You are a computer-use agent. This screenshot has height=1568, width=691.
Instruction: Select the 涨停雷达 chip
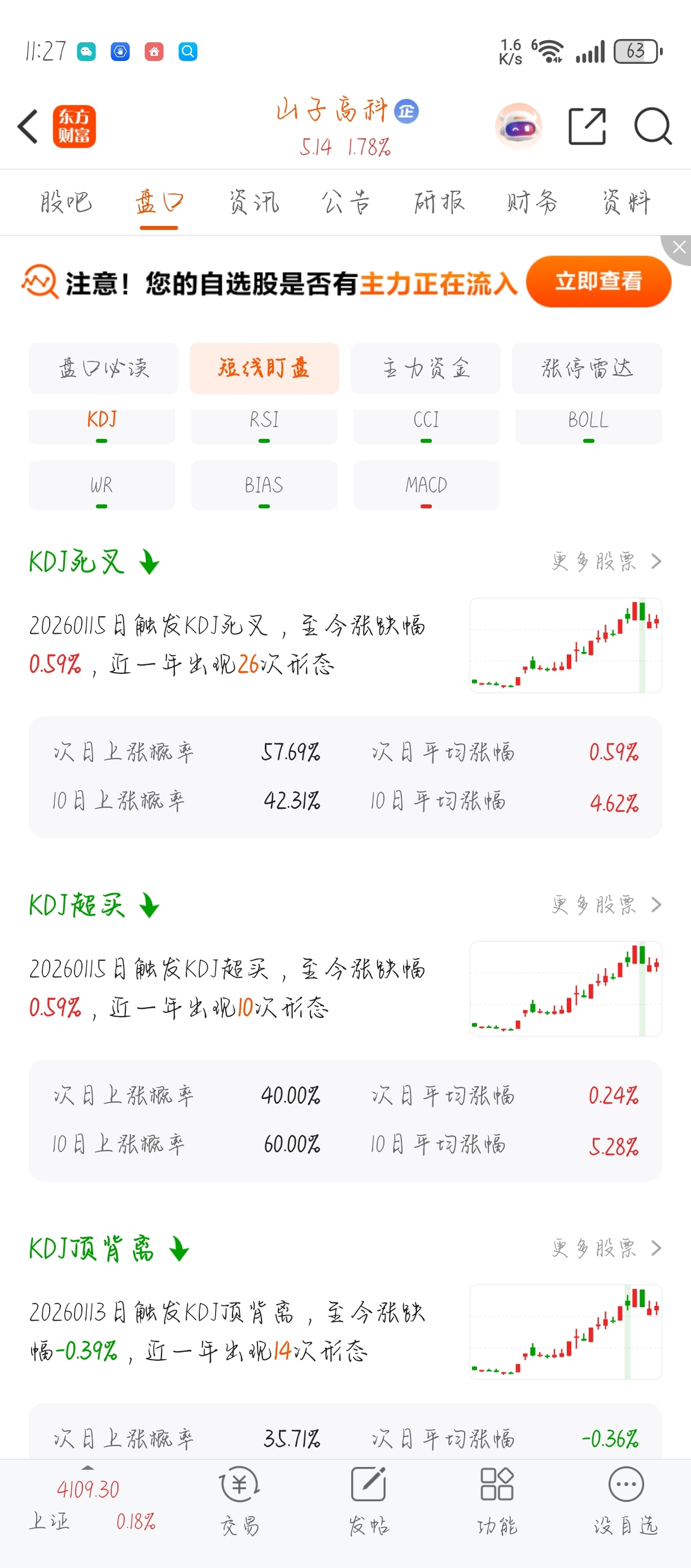(587, 368)
